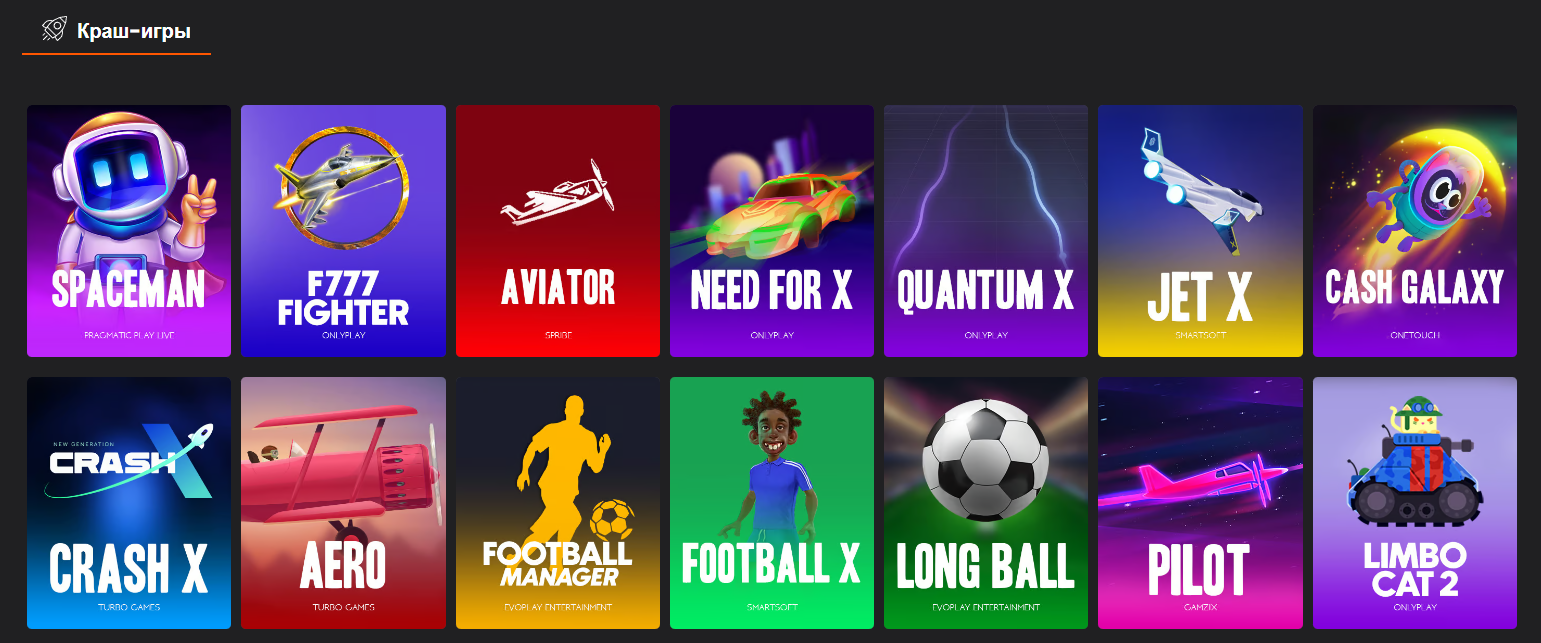The height and width of the screenshot is (643, 1541).
Task: Launch F777 Fighter by Onlyplay
Action: click(x=343, y=231)
